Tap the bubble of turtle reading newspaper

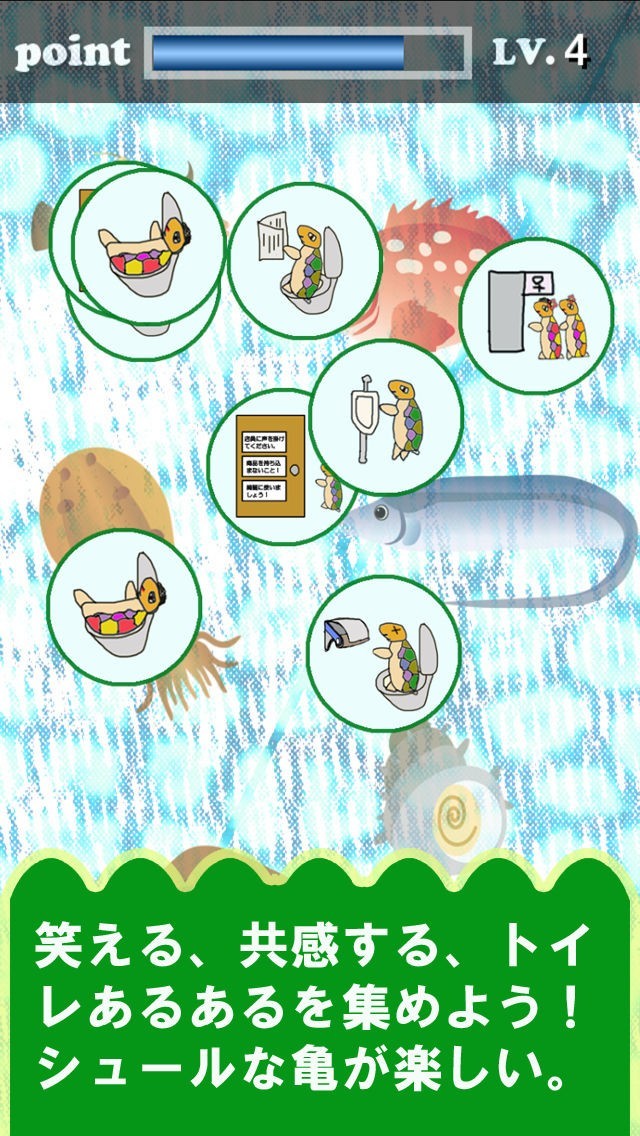[304, 261]
